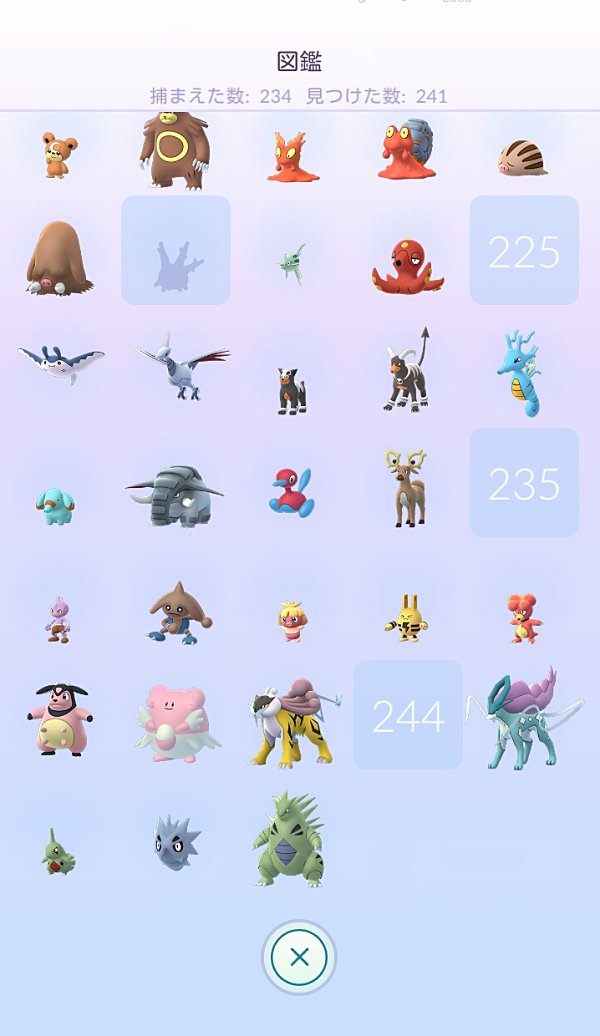Open the Raikou entry
Image resolution: width=600 pixels, height=1036 pixels.
click(295, 723)
